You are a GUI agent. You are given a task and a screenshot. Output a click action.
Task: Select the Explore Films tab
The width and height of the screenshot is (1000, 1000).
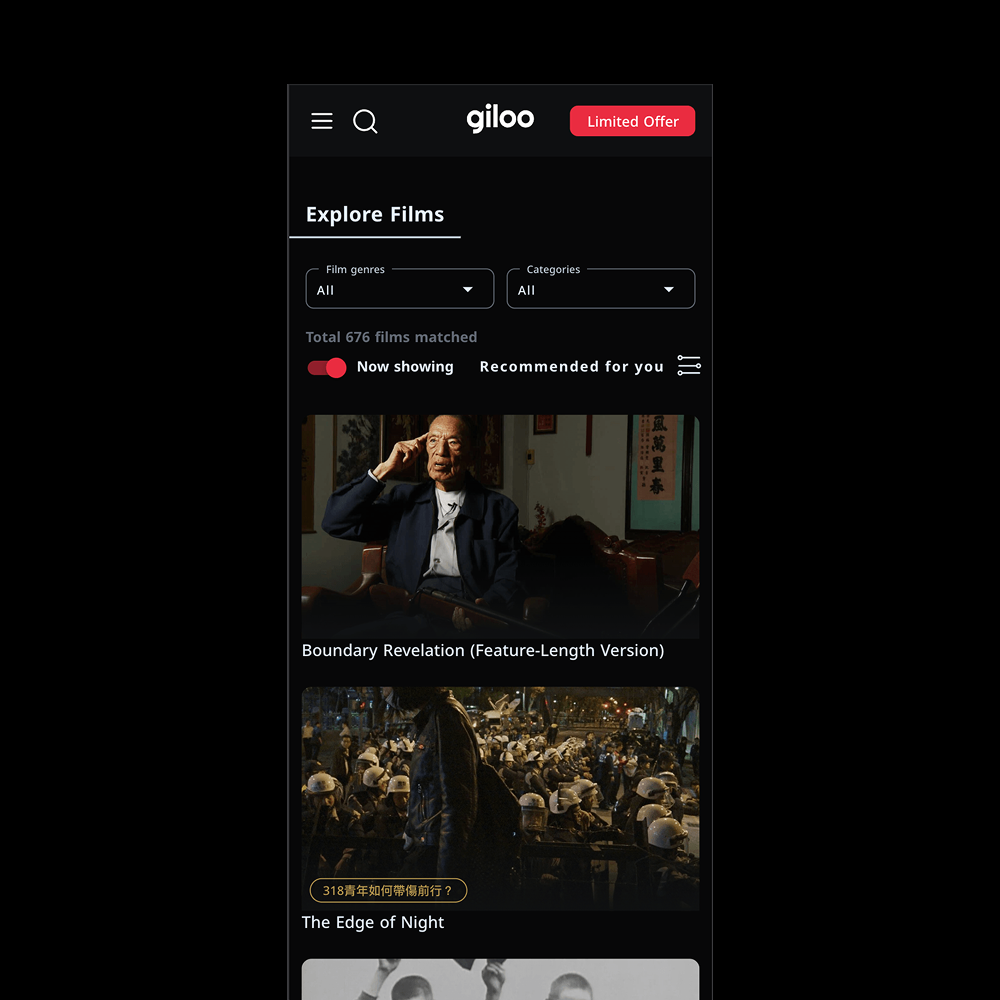click(375, 214)
